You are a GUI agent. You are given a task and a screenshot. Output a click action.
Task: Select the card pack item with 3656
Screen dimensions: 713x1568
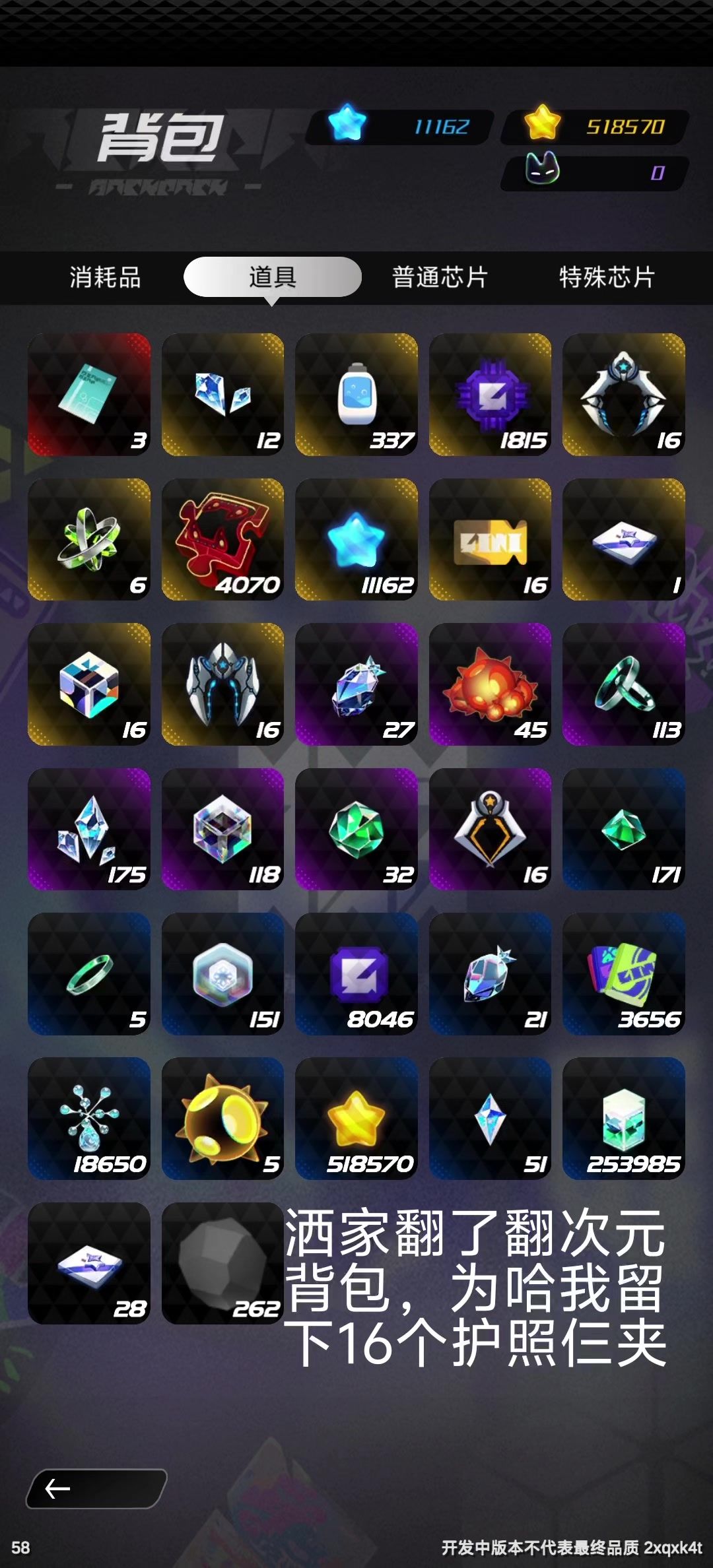(624, 974)
